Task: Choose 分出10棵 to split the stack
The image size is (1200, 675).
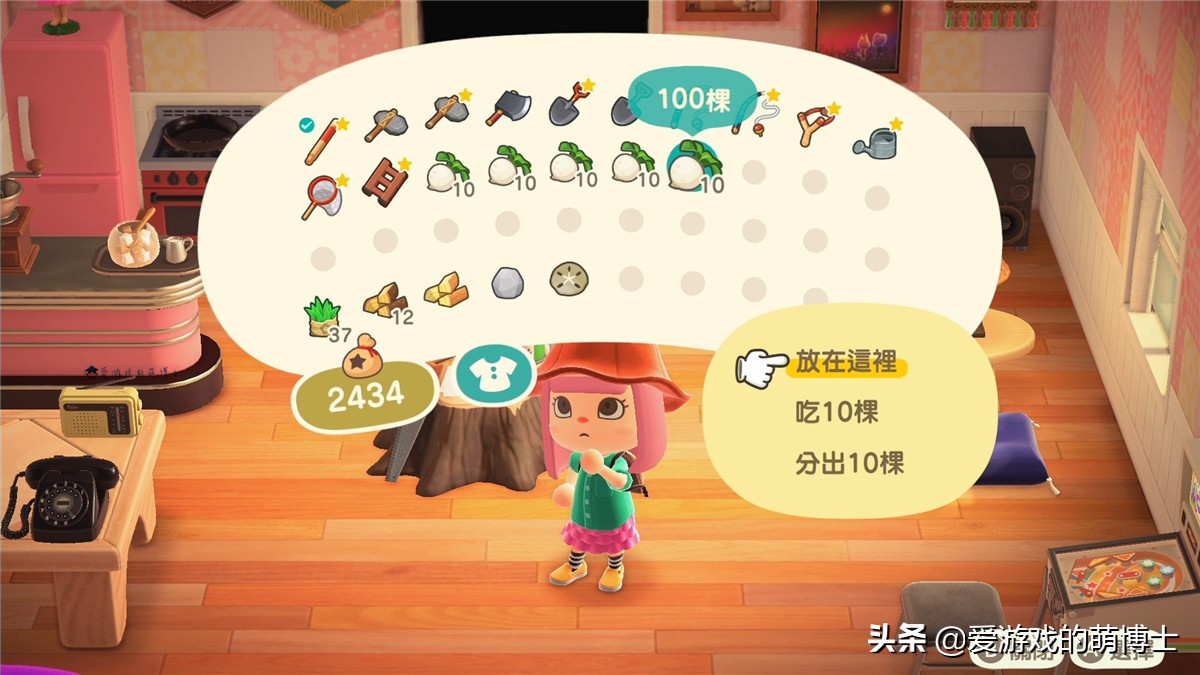Action: tap(849, 463)
